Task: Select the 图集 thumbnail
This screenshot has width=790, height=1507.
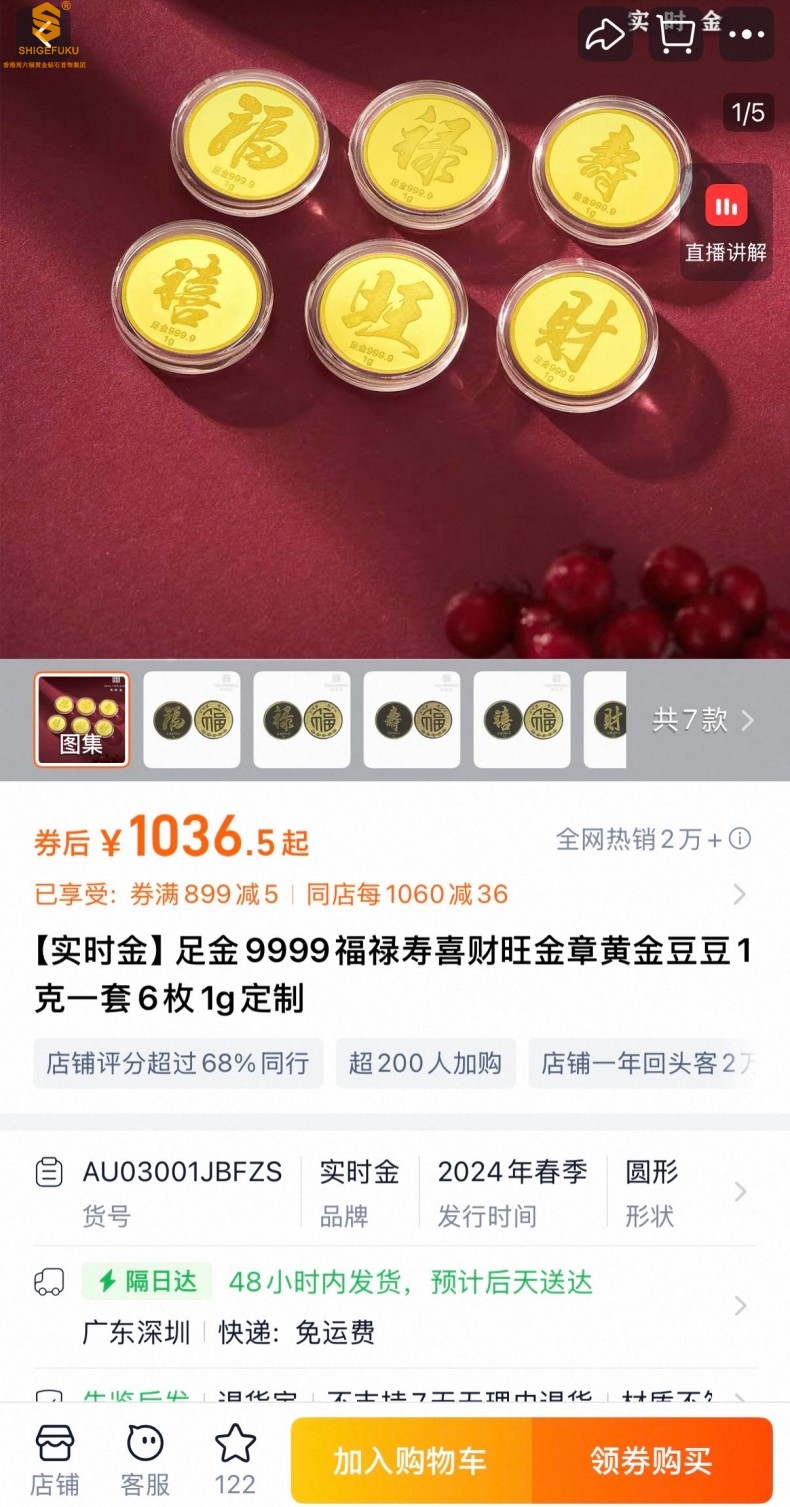Action: click(x=82, y=719)
